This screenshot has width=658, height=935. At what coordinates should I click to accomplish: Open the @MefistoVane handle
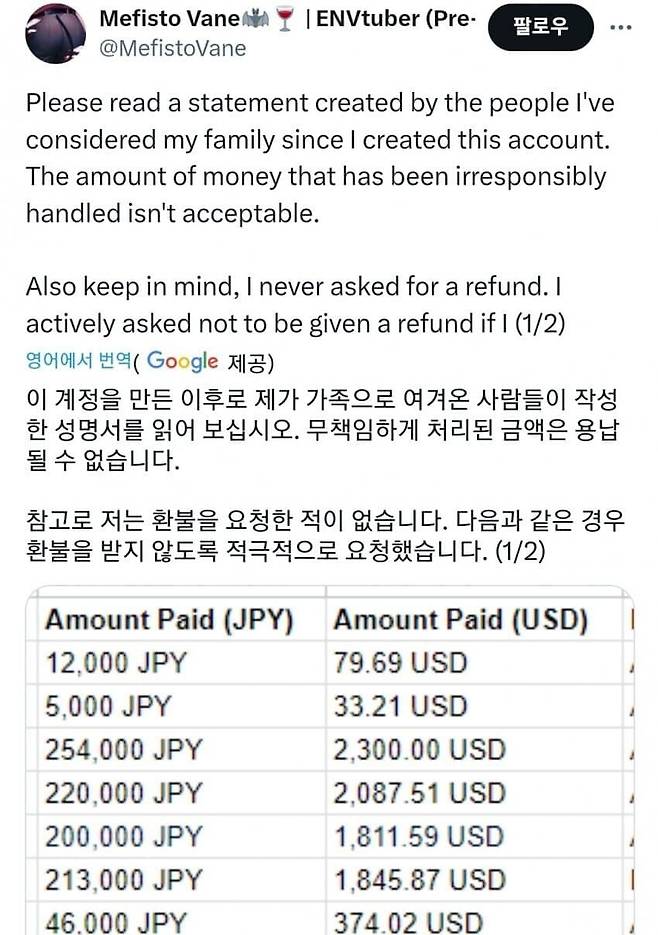coord(172,48)
